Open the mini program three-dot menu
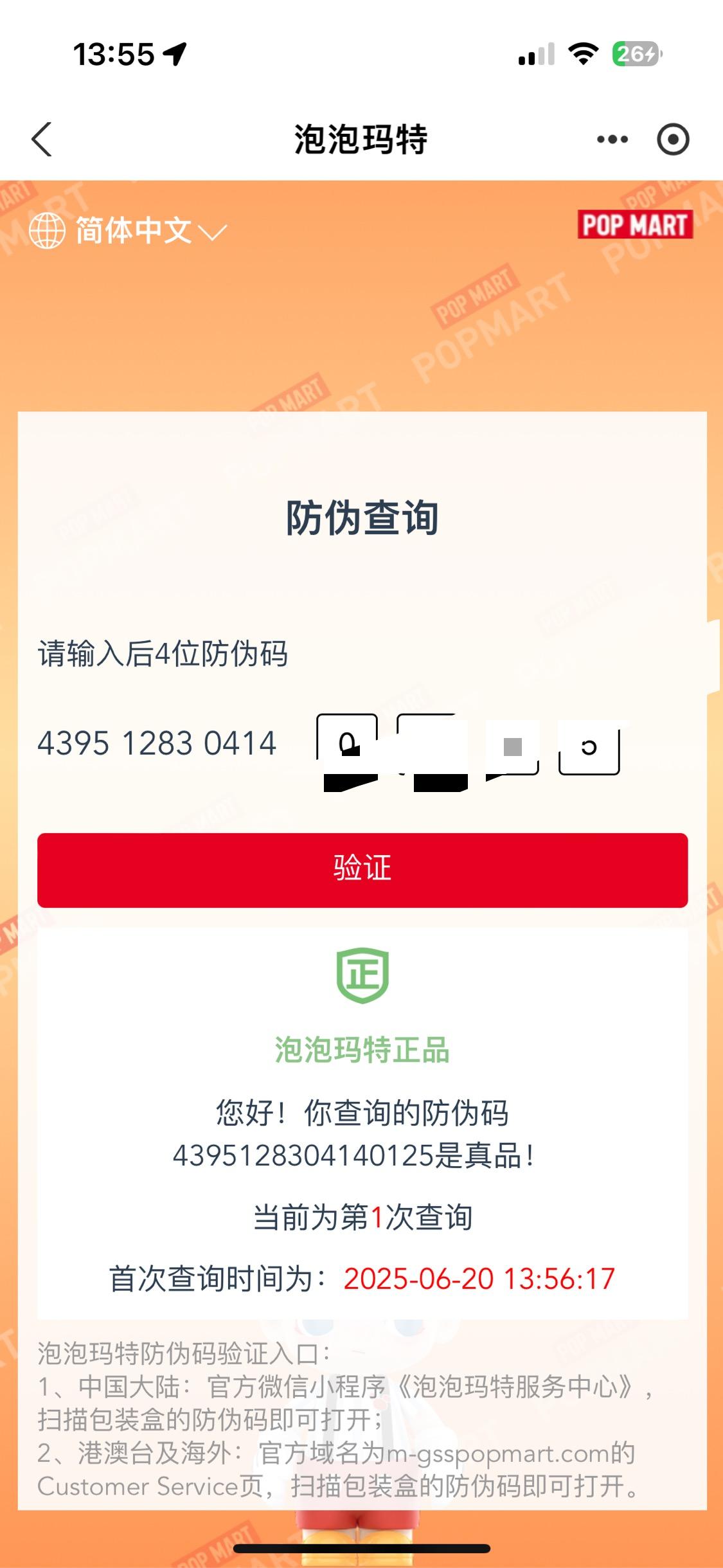This screenshot has height=1568, width=723. coord(612,139)
